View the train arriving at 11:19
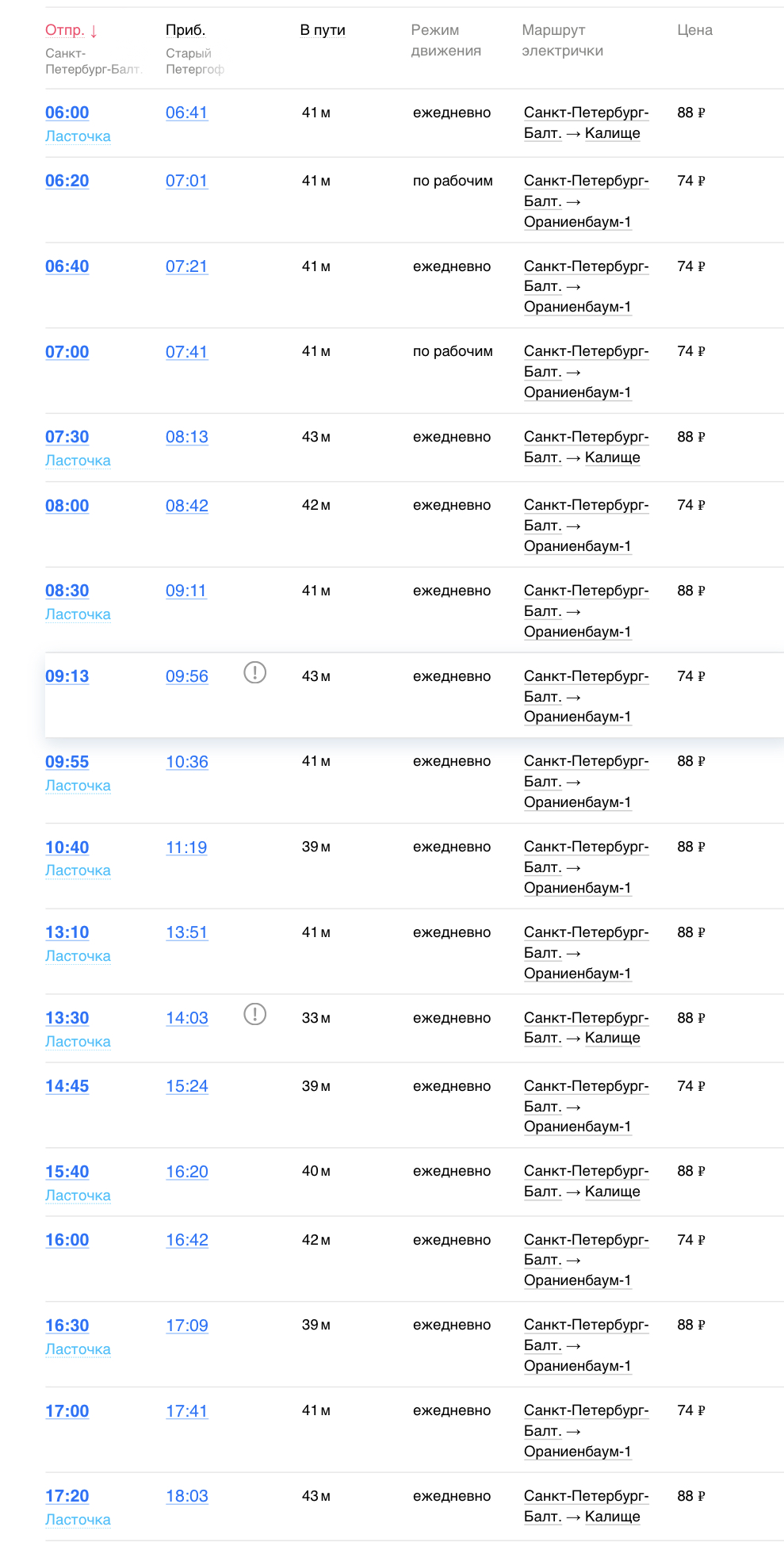 (x=186, y=848)
